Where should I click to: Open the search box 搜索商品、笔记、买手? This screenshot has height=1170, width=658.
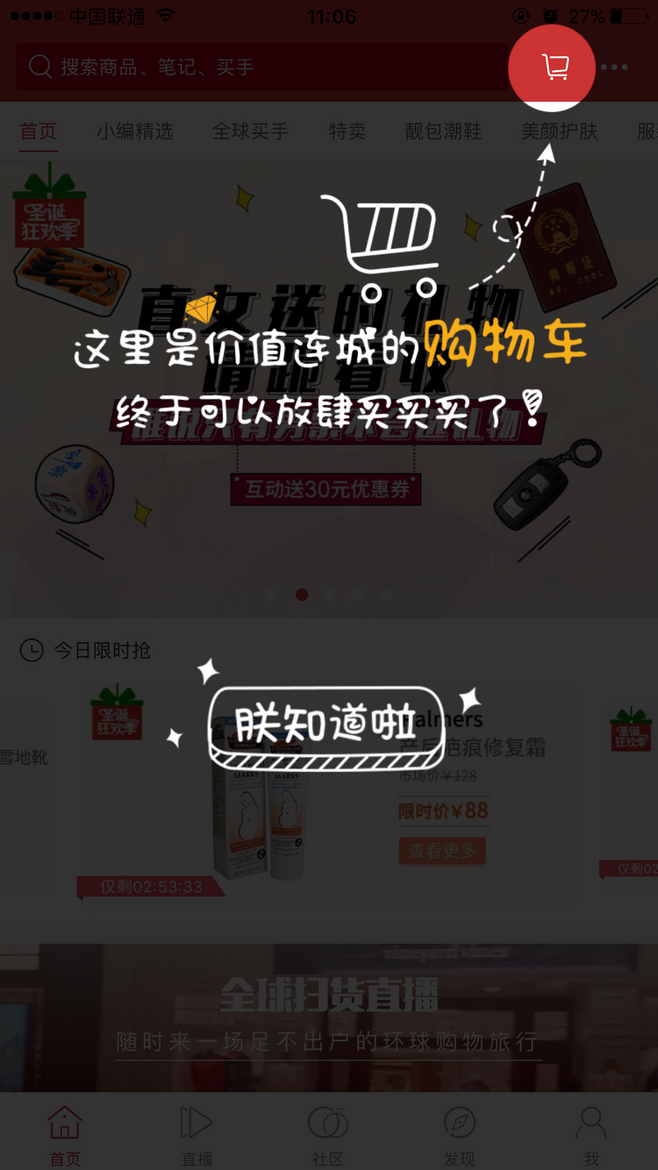260,68
